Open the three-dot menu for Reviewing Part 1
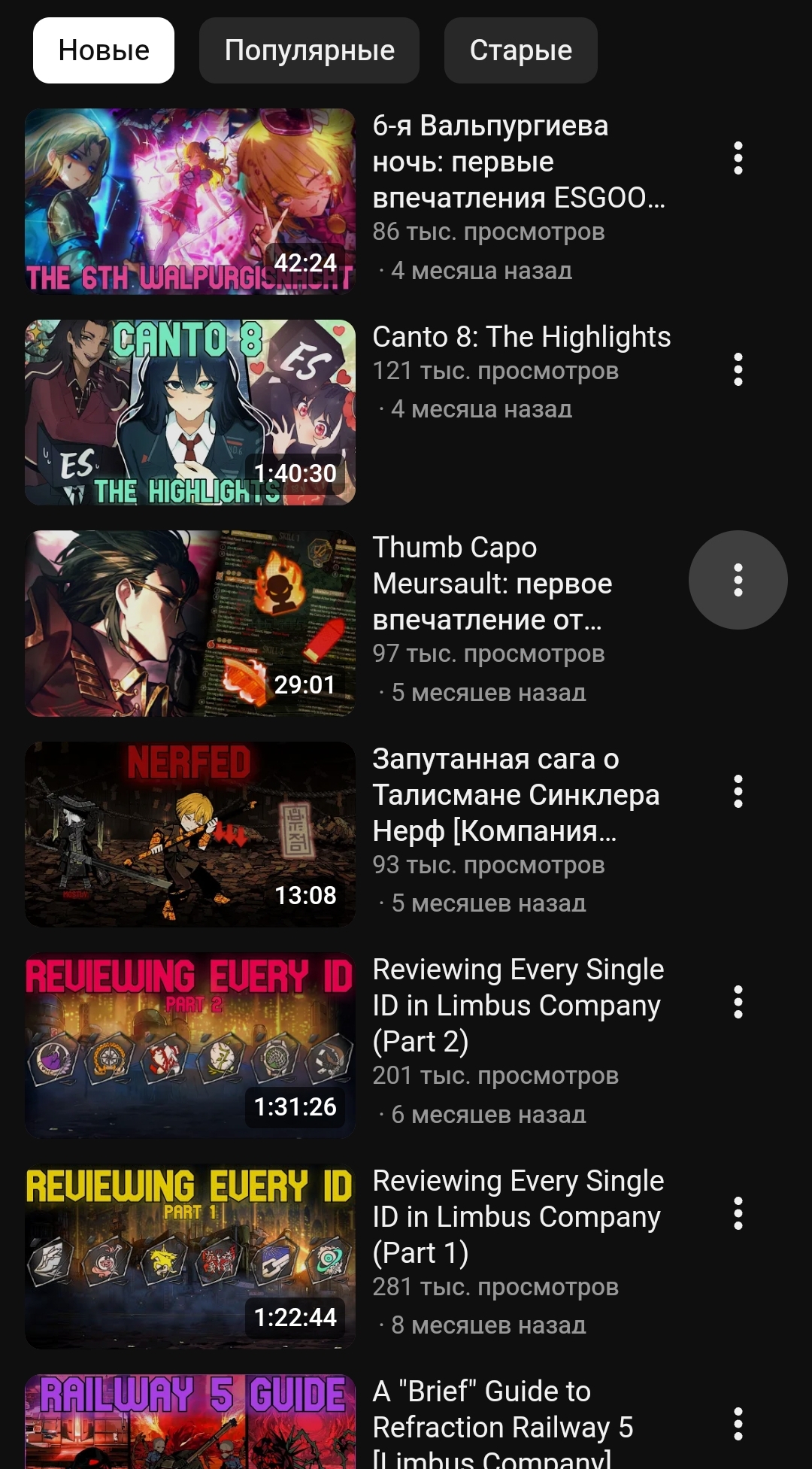 pos(738,1213)
